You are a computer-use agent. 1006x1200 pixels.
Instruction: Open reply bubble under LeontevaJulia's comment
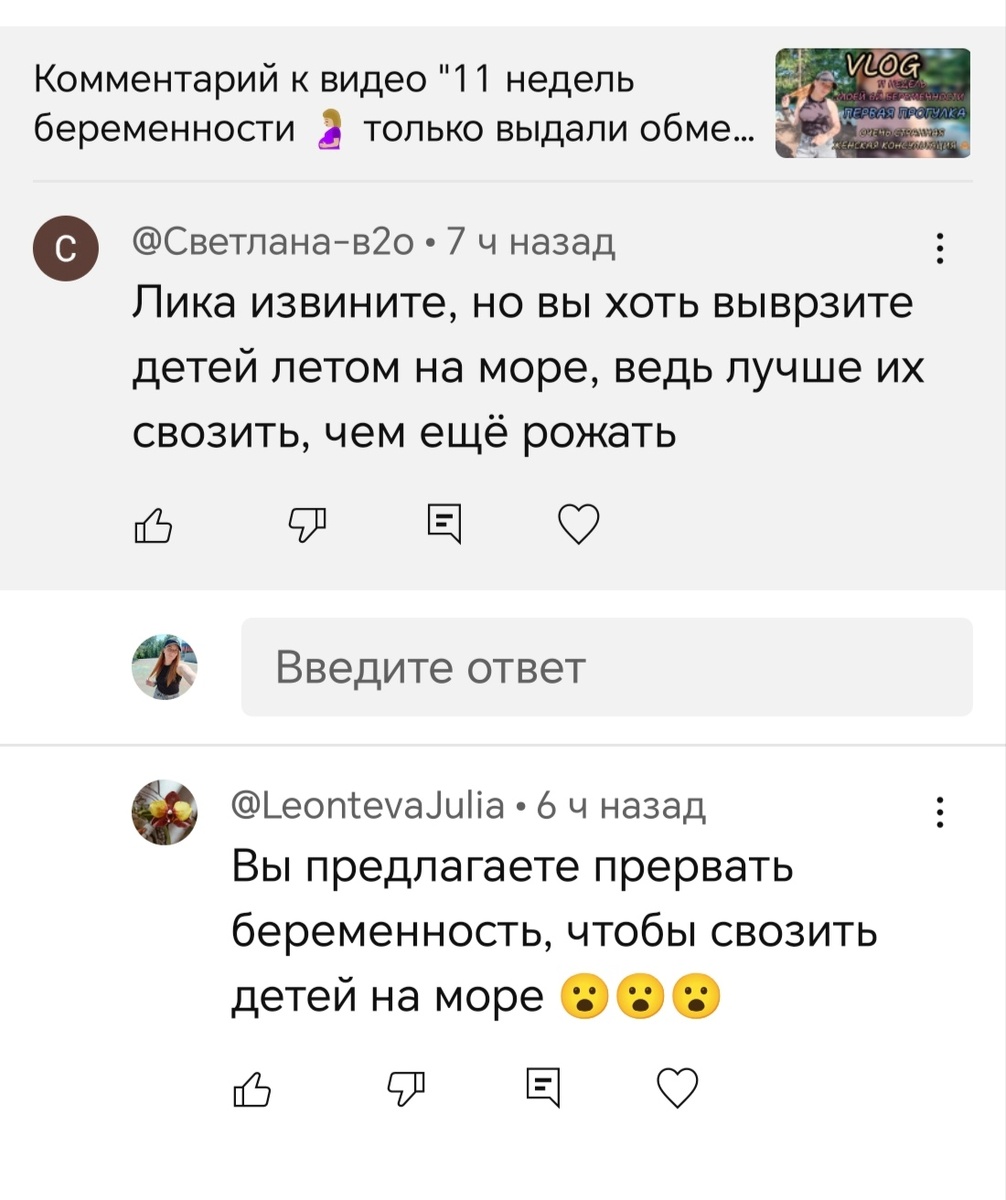click(542, 1086)
